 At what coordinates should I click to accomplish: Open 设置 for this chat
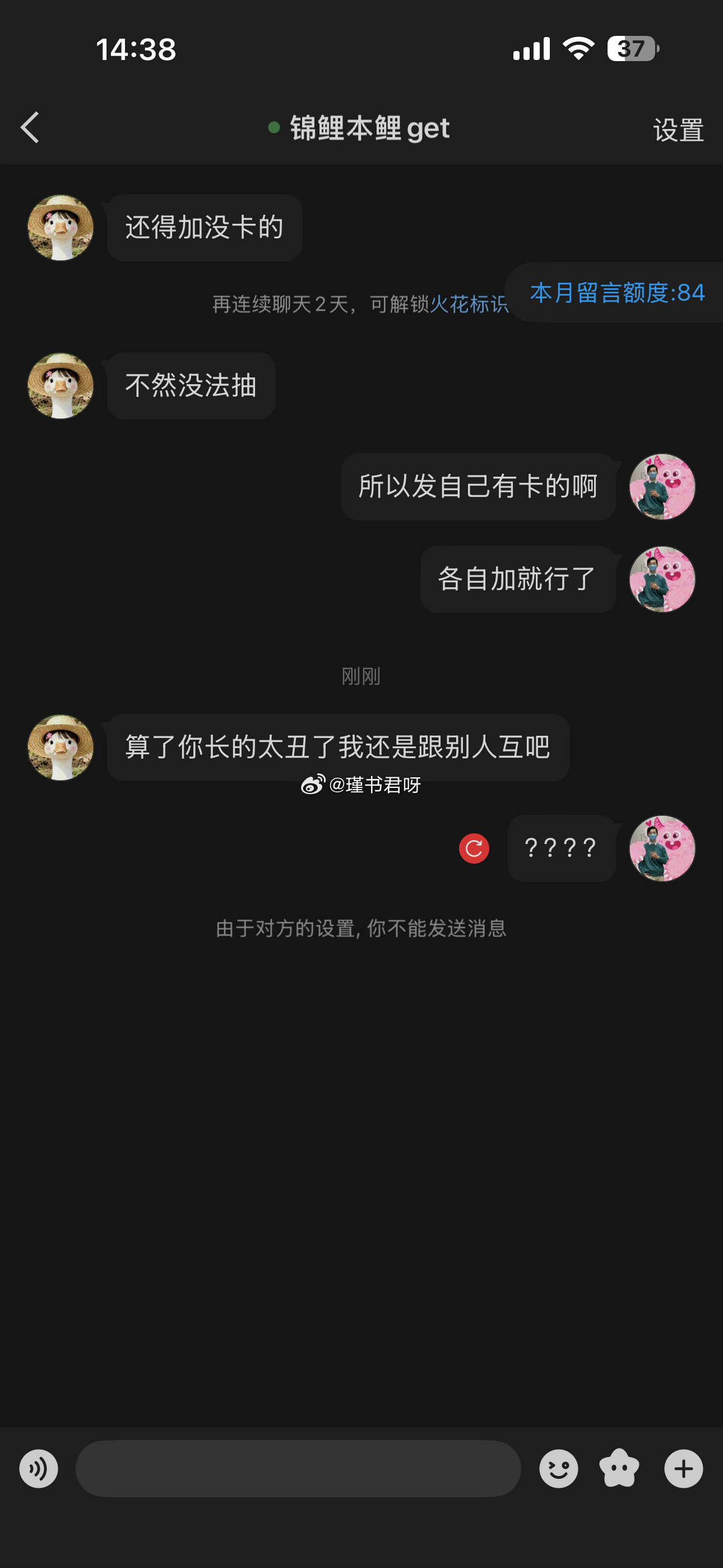[678, 130]
